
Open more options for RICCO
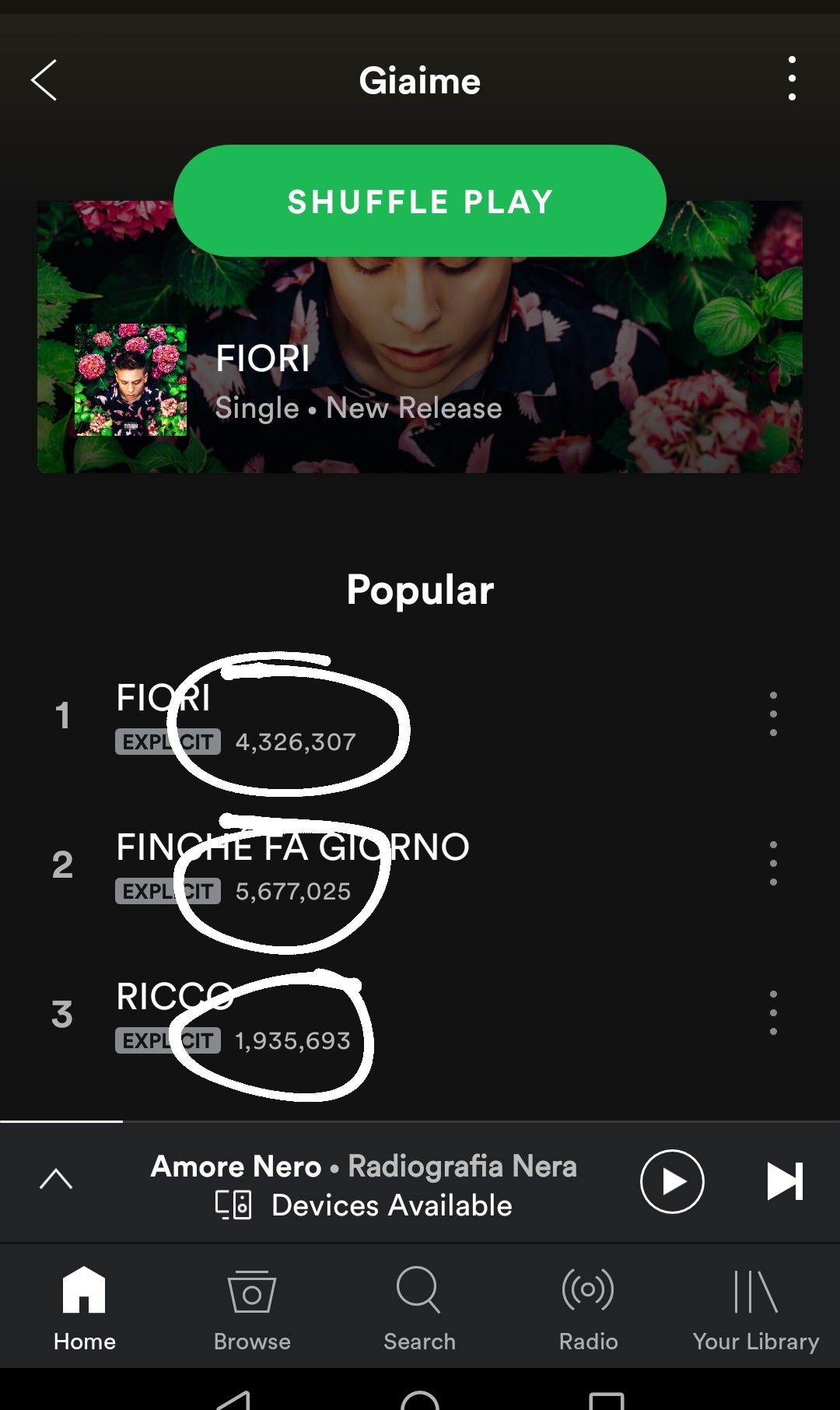[x=772, y=1012]
